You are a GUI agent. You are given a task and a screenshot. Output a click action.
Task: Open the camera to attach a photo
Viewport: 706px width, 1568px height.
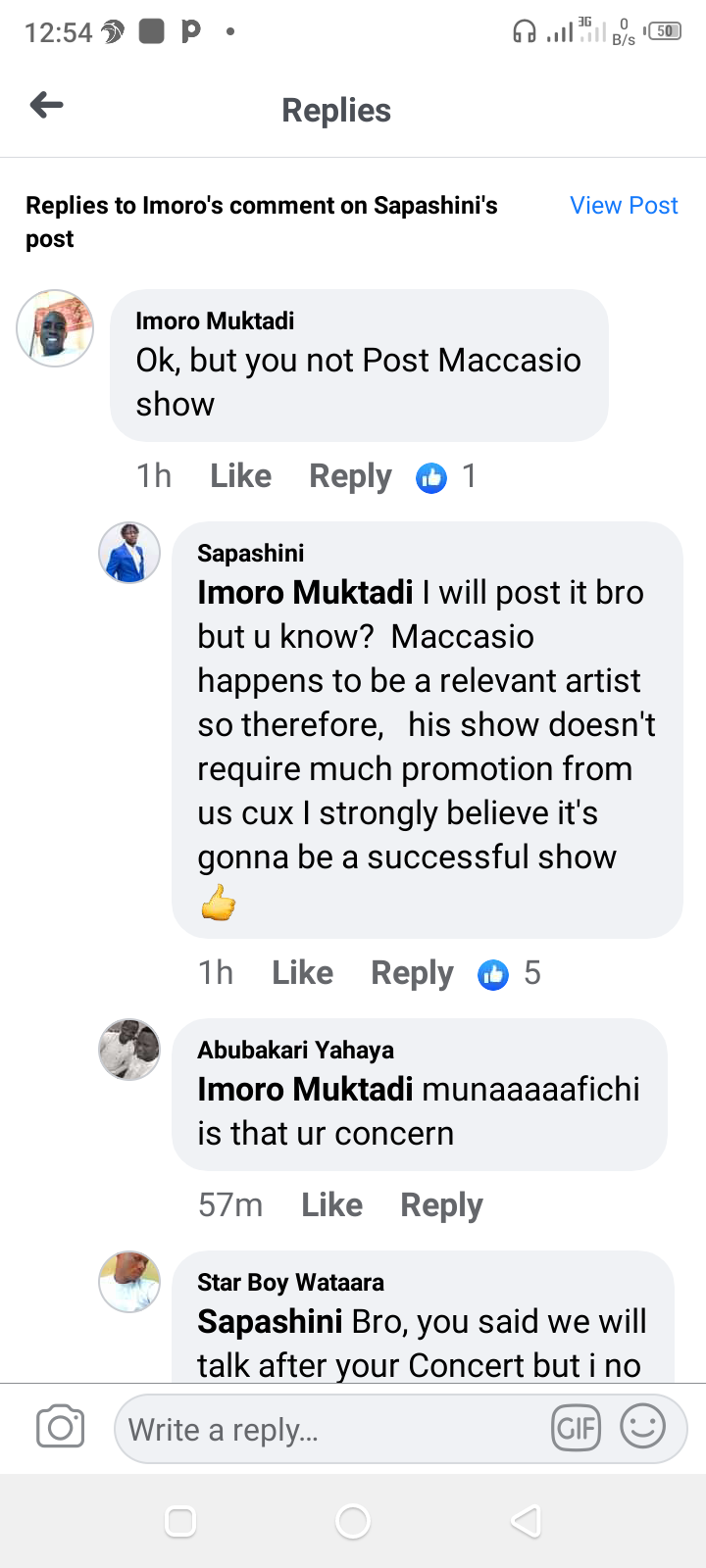pyautogui.click(x=61, y=1428)
